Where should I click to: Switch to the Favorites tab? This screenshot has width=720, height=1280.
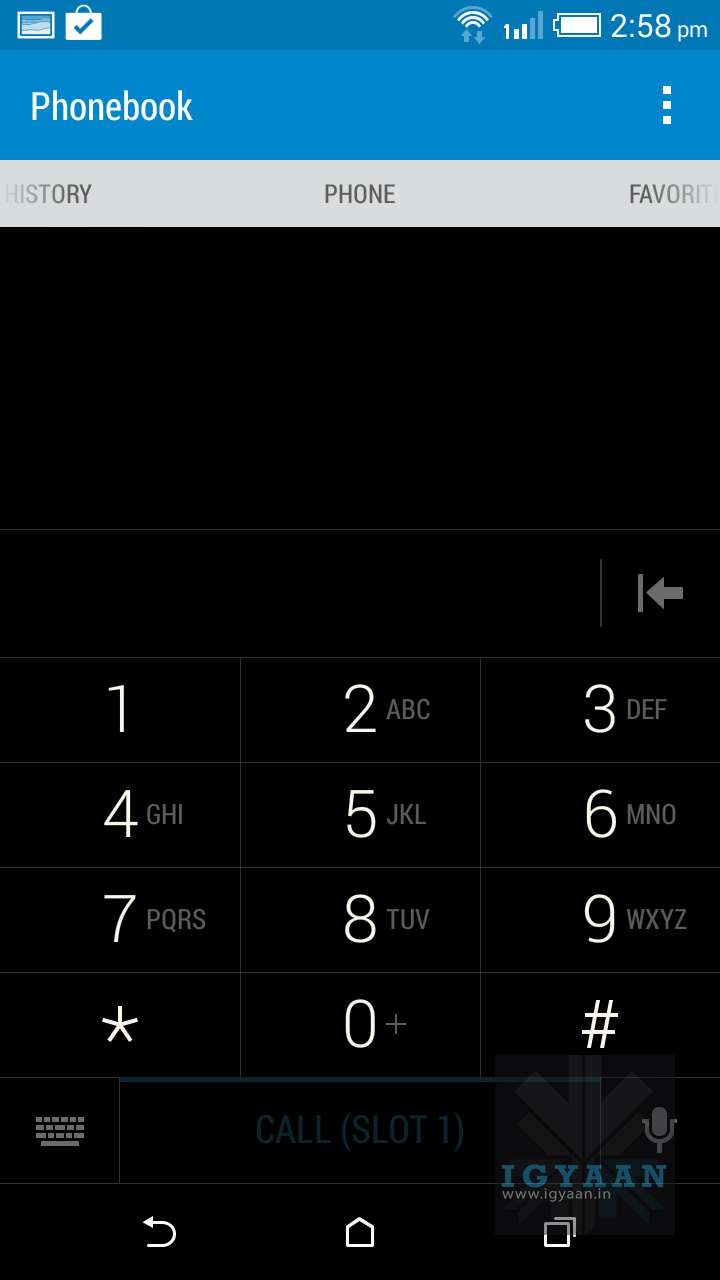[x=670, y=194]
